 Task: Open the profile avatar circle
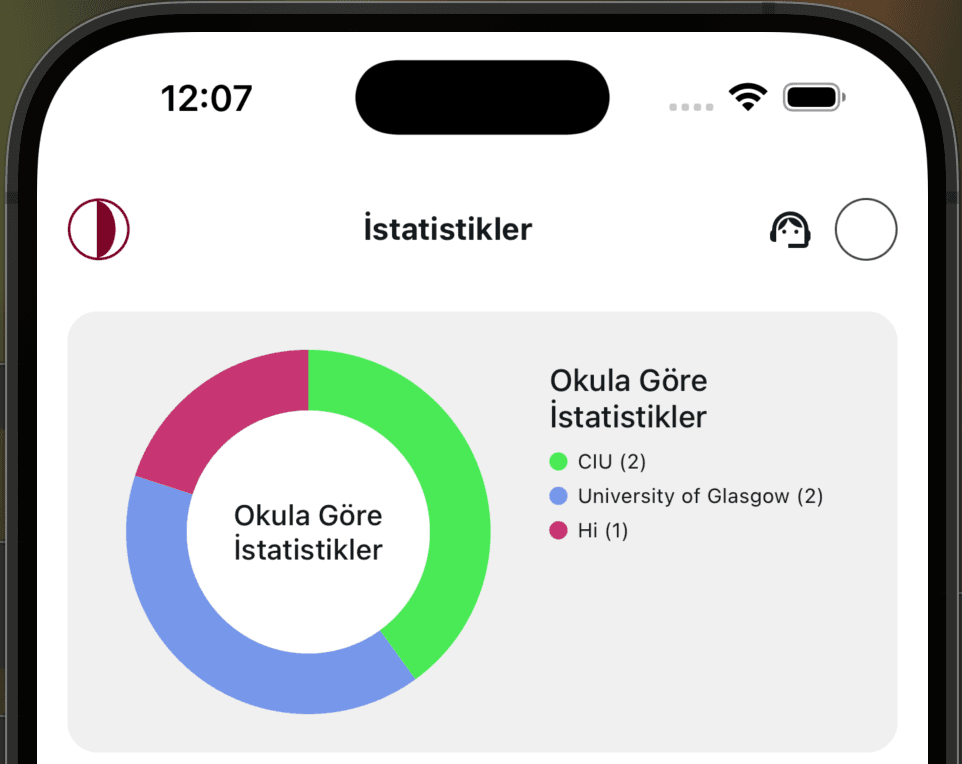coord(866,230)
